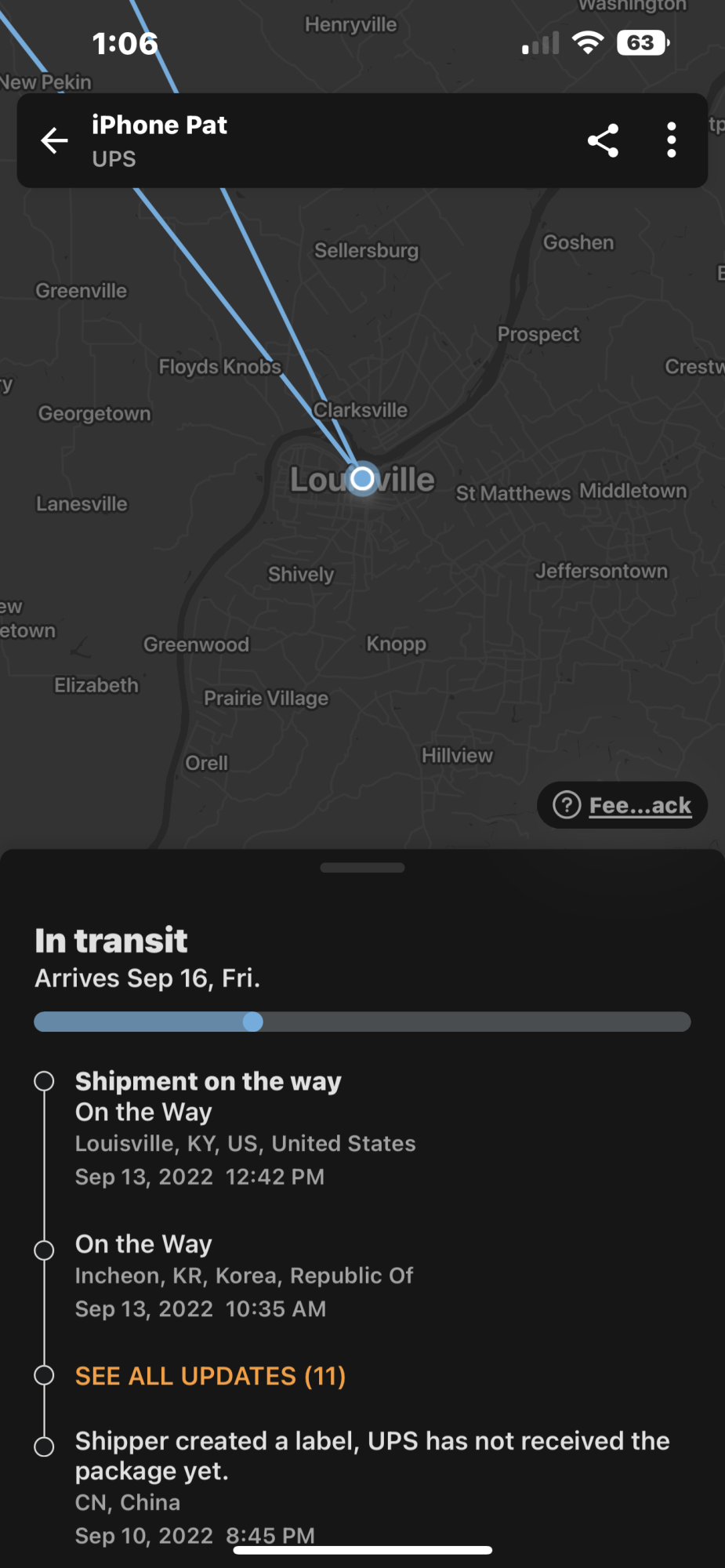This screenshot has width=725, height=1568.
Task: Tap the bottom sheet drag handle
Action: [x=362, y=868]
